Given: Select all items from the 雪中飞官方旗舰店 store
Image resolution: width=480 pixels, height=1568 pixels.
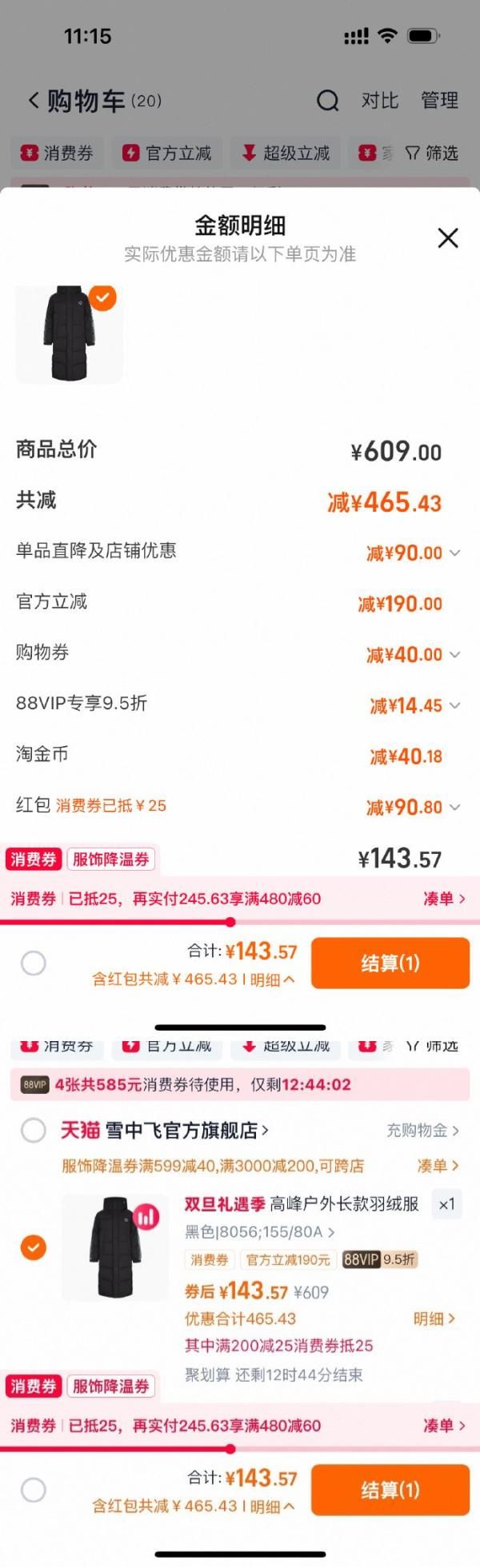Looking at the screenshot, I should tap(33, 1131).
